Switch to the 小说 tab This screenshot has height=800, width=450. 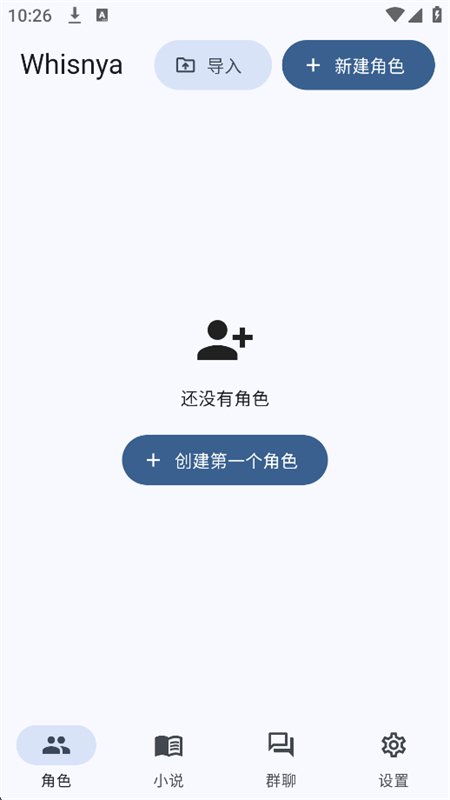pyautogui.click(x=169, y=758)
